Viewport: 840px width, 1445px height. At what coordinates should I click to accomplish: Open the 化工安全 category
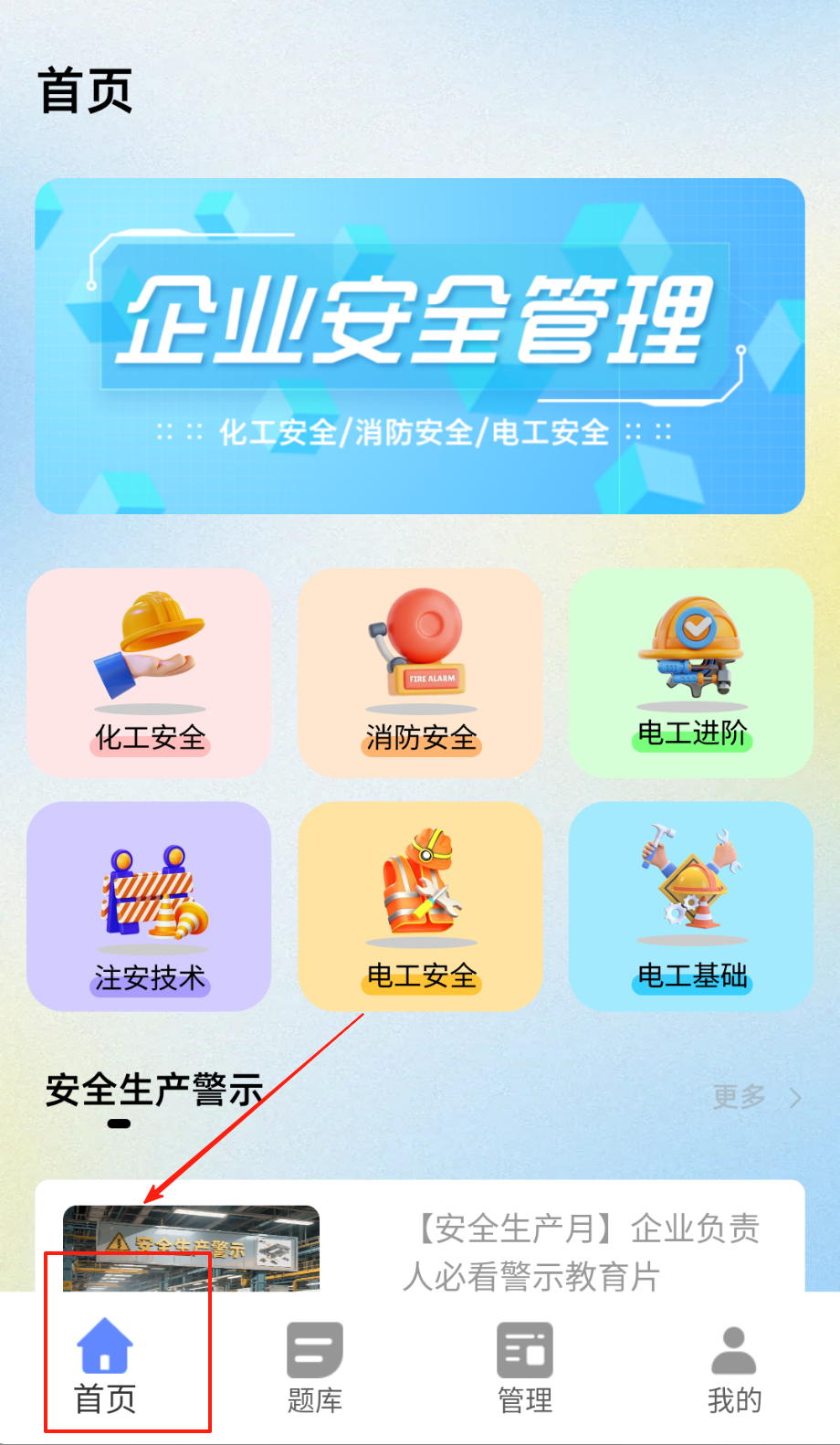click(x=150, y=673)
